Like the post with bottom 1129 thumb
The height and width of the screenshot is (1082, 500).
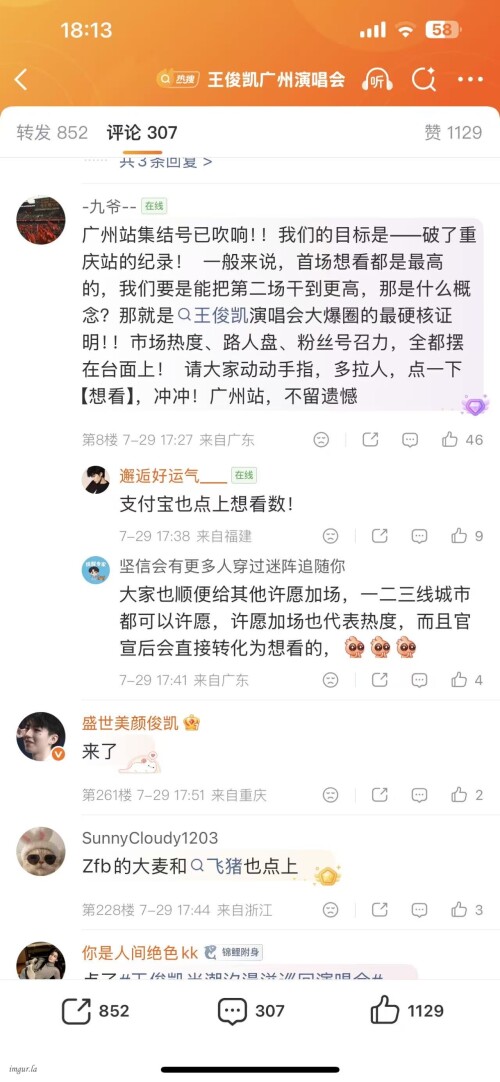click(x=407, y=1011)
